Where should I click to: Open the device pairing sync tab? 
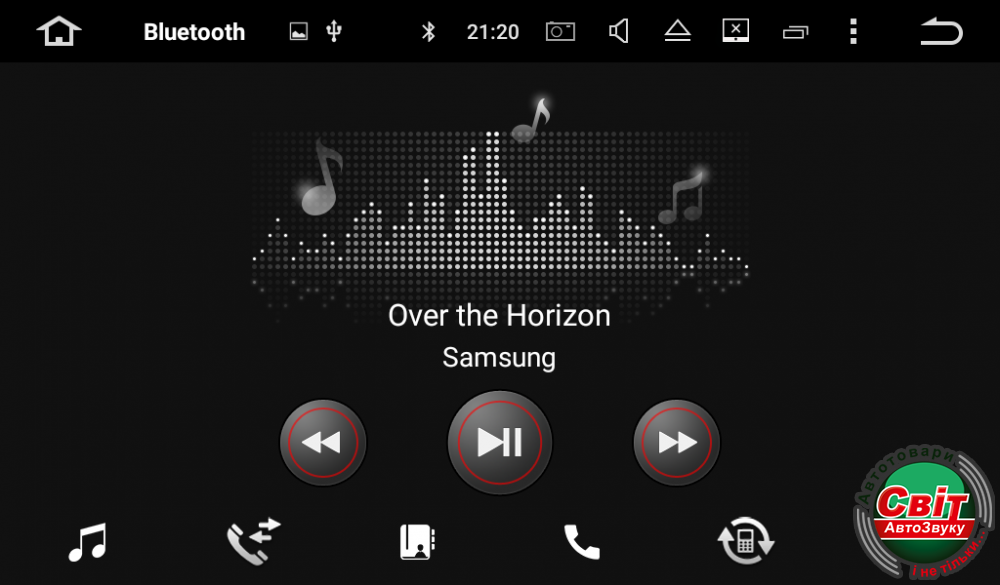pos(746,542)
